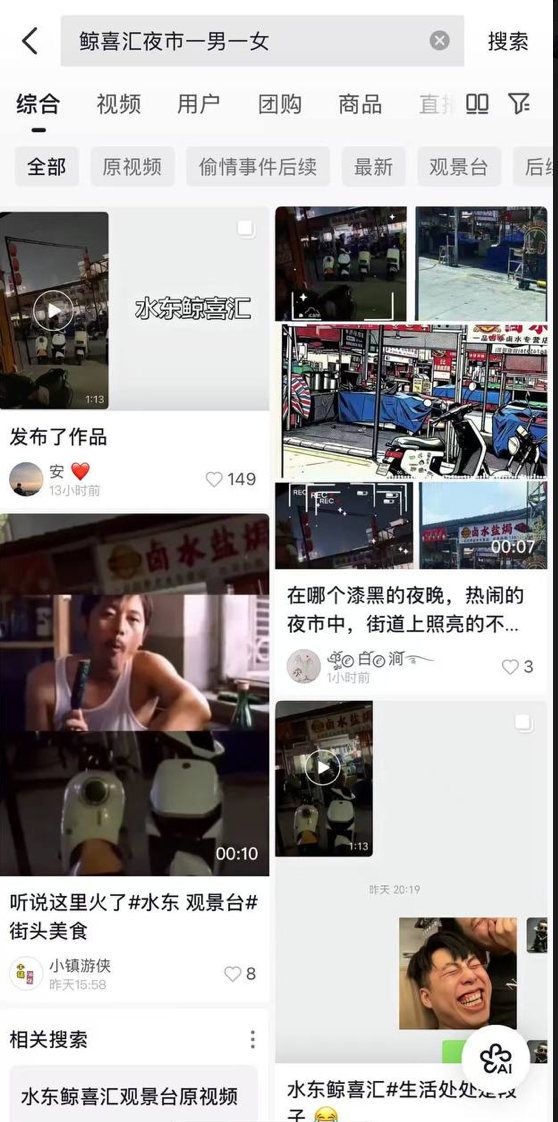The height and width of the screenshot is (1122, 558).
Task: Open the 相关搜索 three-dot menu
Action: click(x=252, y=1039)
